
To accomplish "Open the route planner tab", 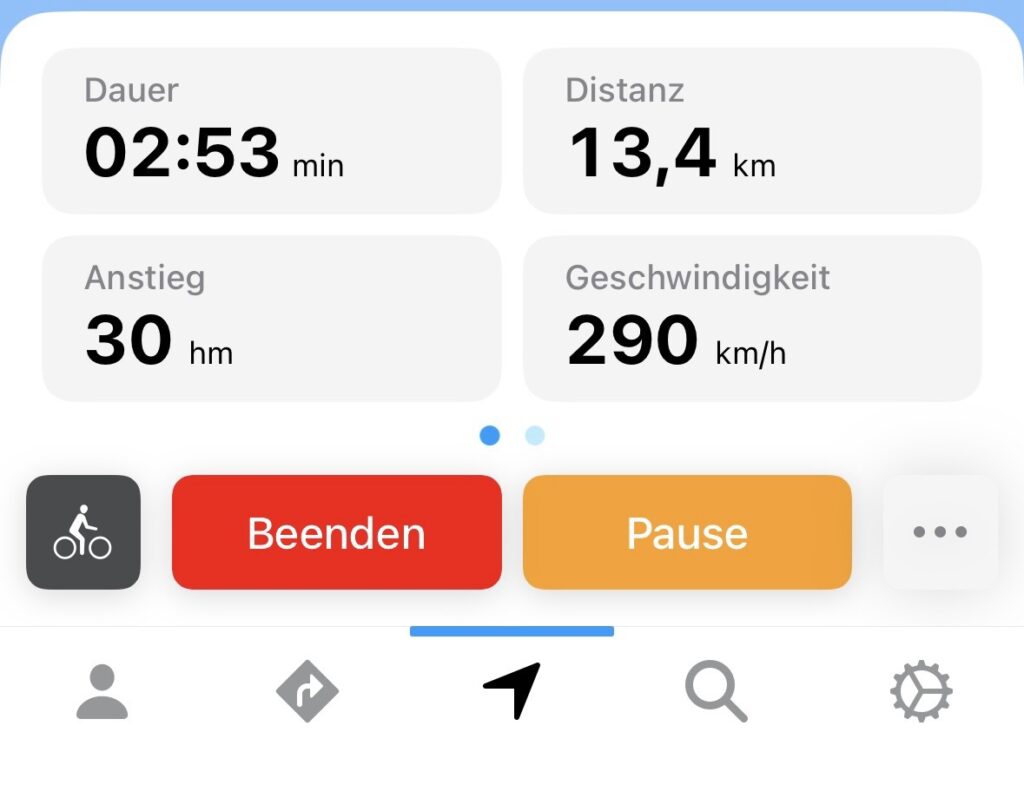I will point(307,692).
